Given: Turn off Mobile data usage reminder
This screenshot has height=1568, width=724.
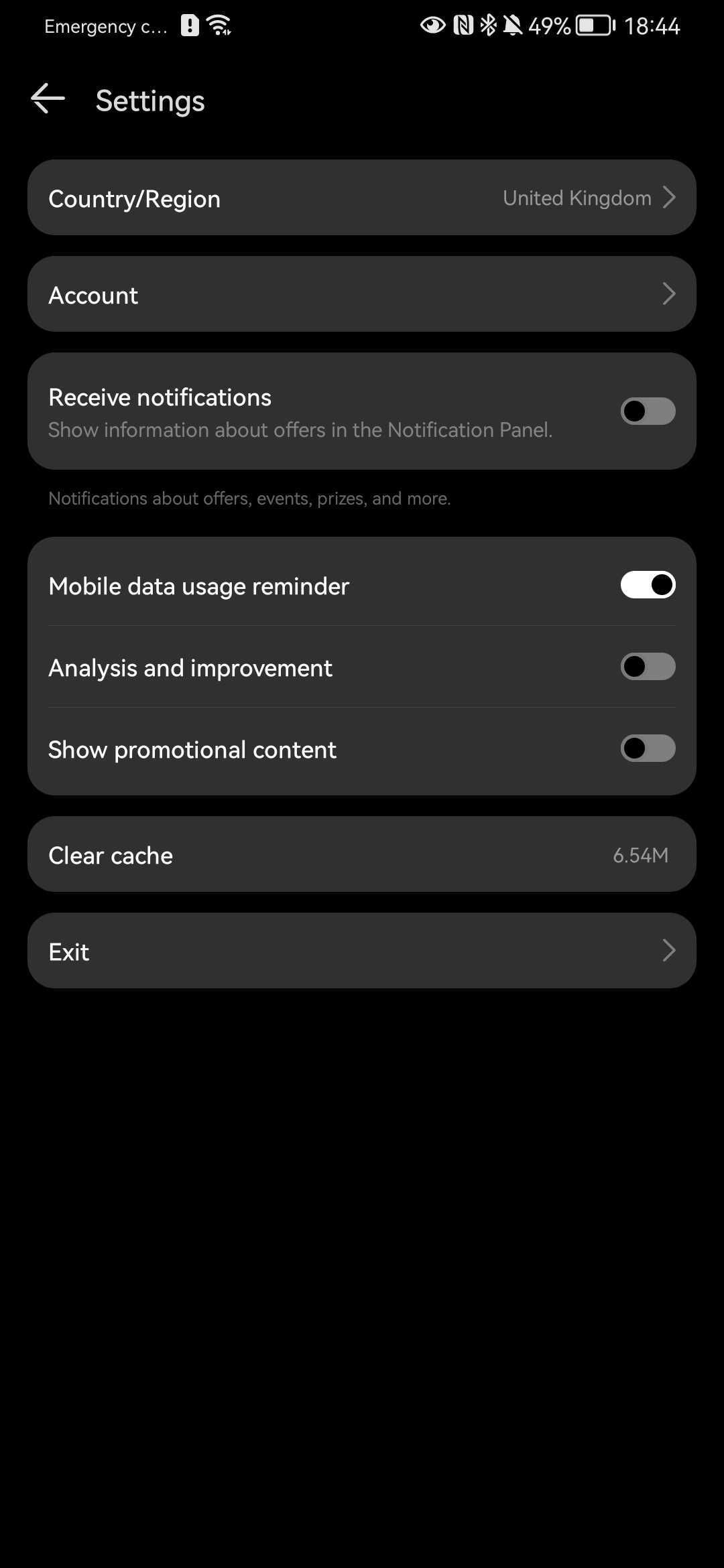Looking at the screenshot, I should coord(647,585).
